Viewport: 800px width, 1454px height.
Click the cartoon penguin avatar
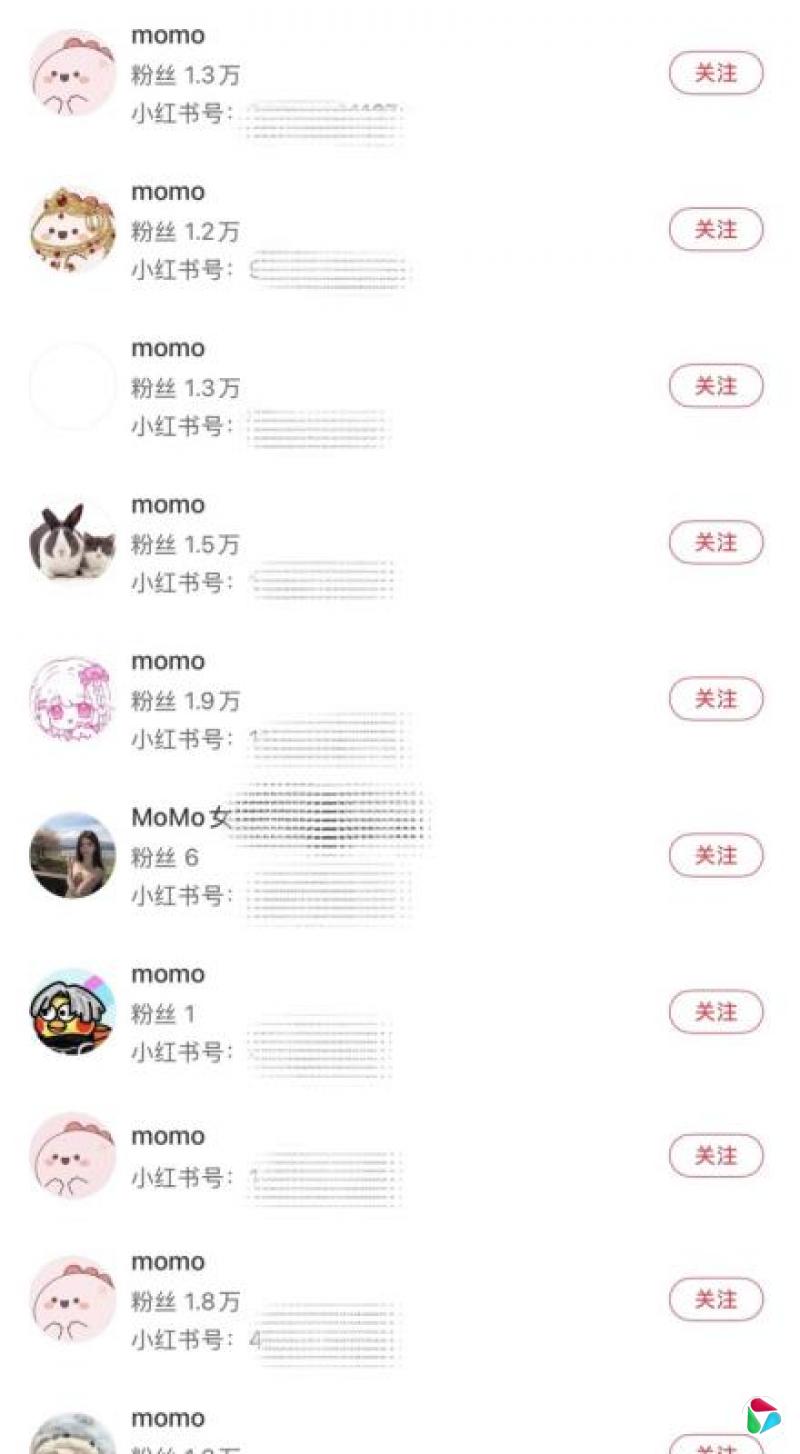click(72, 1012)
